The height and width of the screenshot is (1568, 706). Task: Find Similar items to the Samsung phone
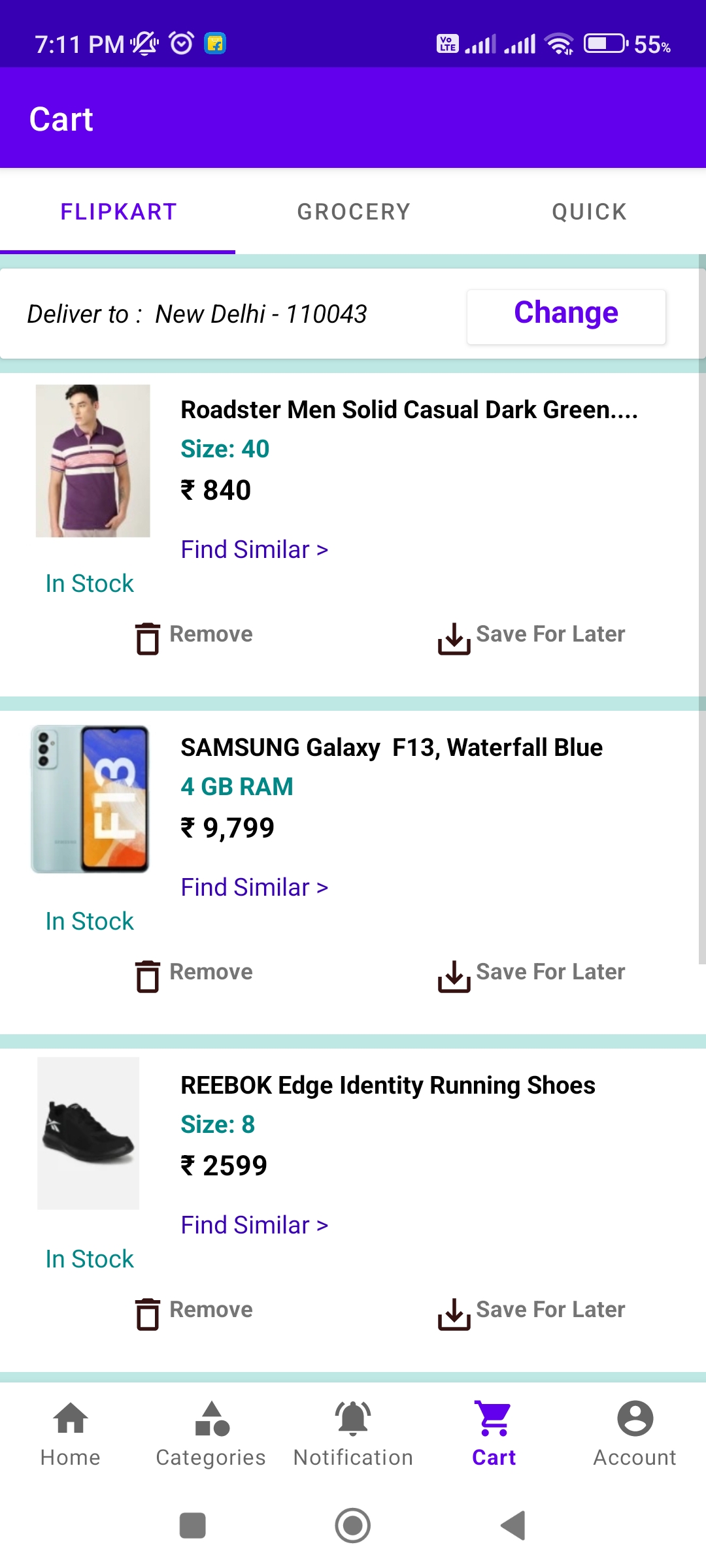click(254, 887)
